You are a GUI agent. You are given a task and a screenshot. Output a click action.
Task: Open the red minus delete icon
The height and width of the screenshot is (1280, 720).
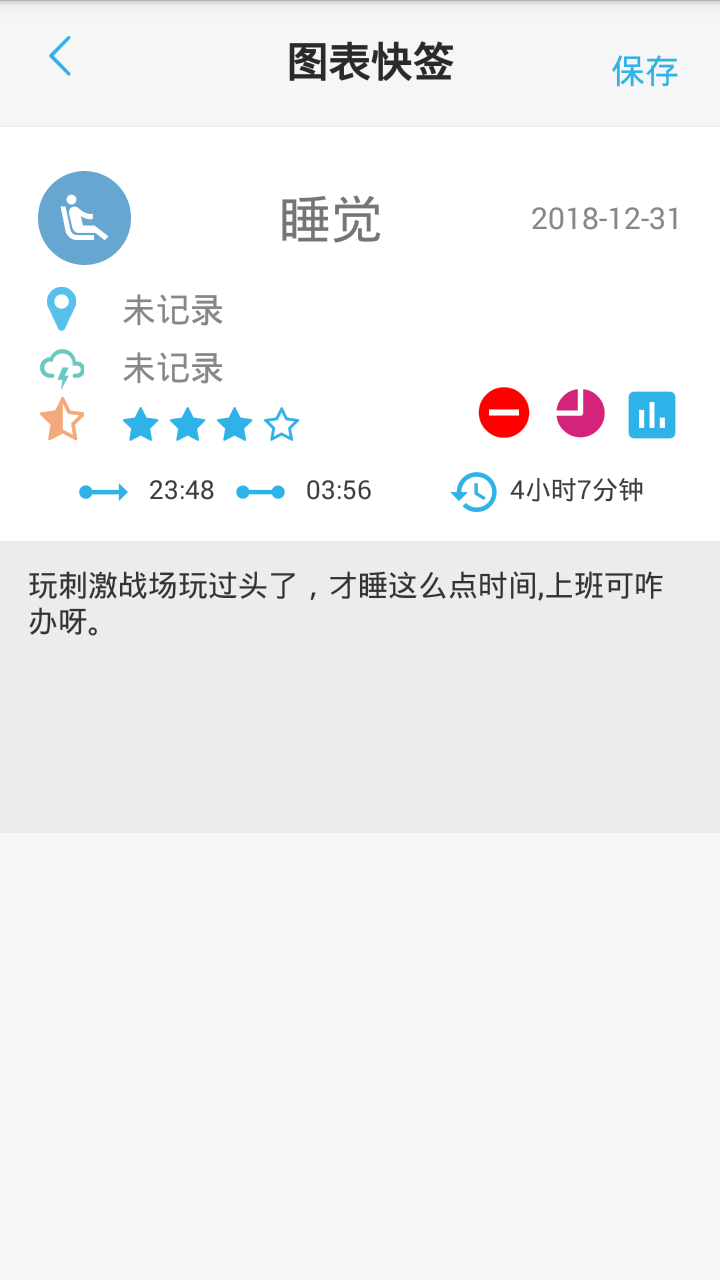coord(504,412)
